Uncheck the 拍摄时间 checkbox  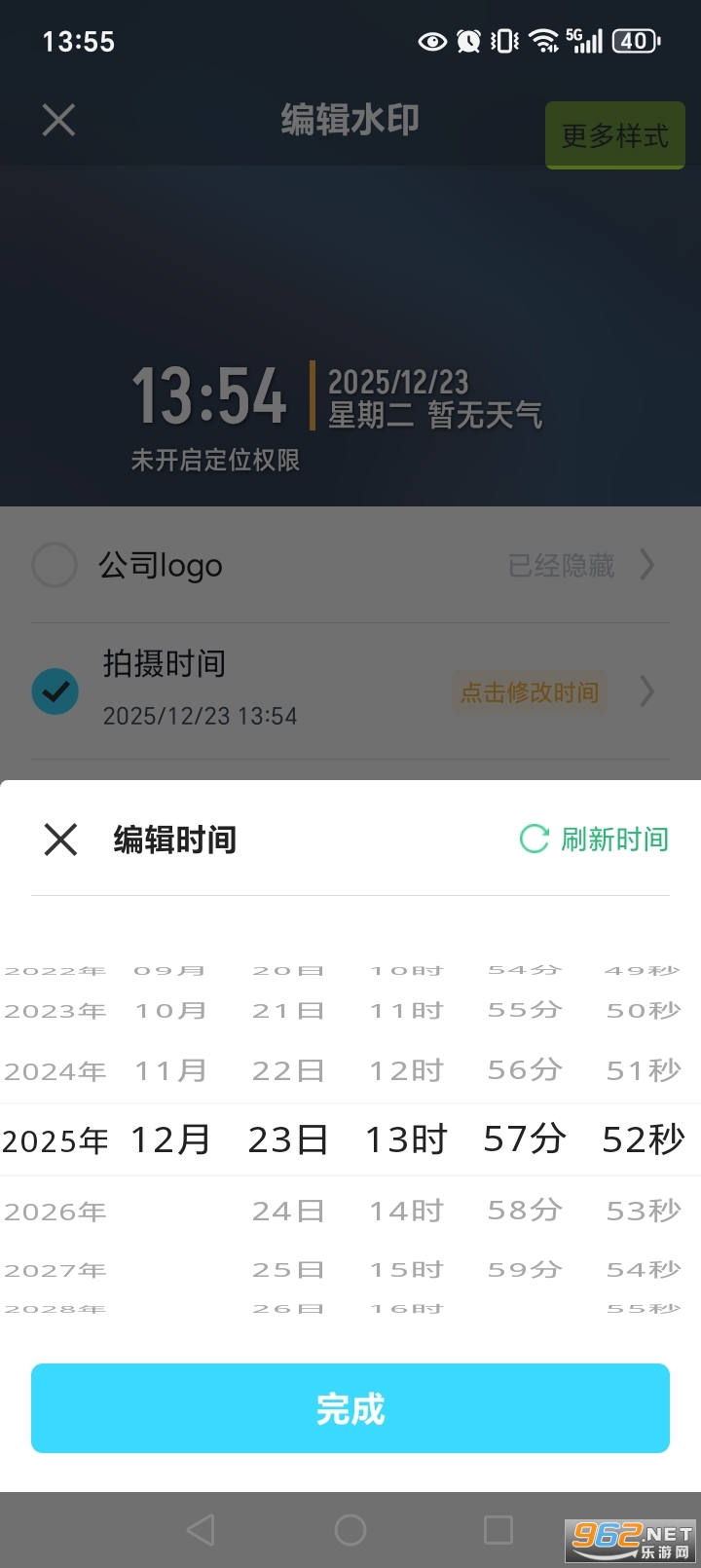click(x=55, y=691)
